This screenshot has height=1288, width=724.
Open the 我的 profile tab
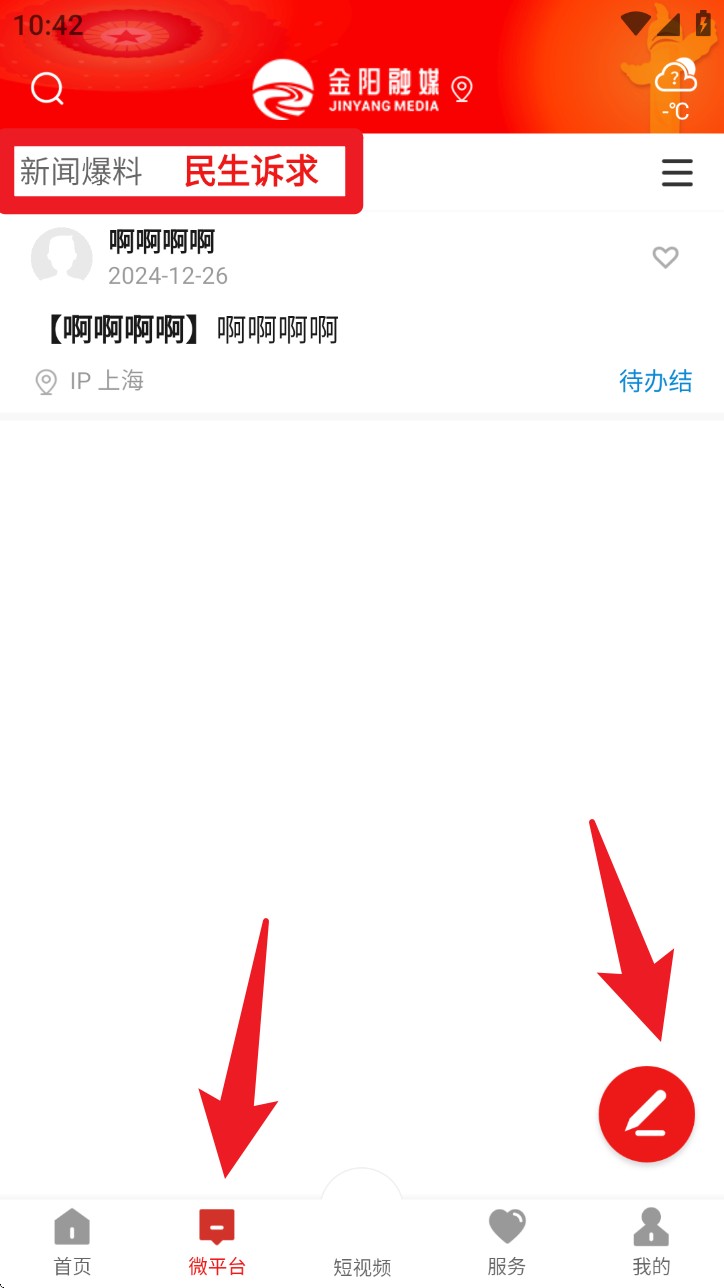[651, 1242]
